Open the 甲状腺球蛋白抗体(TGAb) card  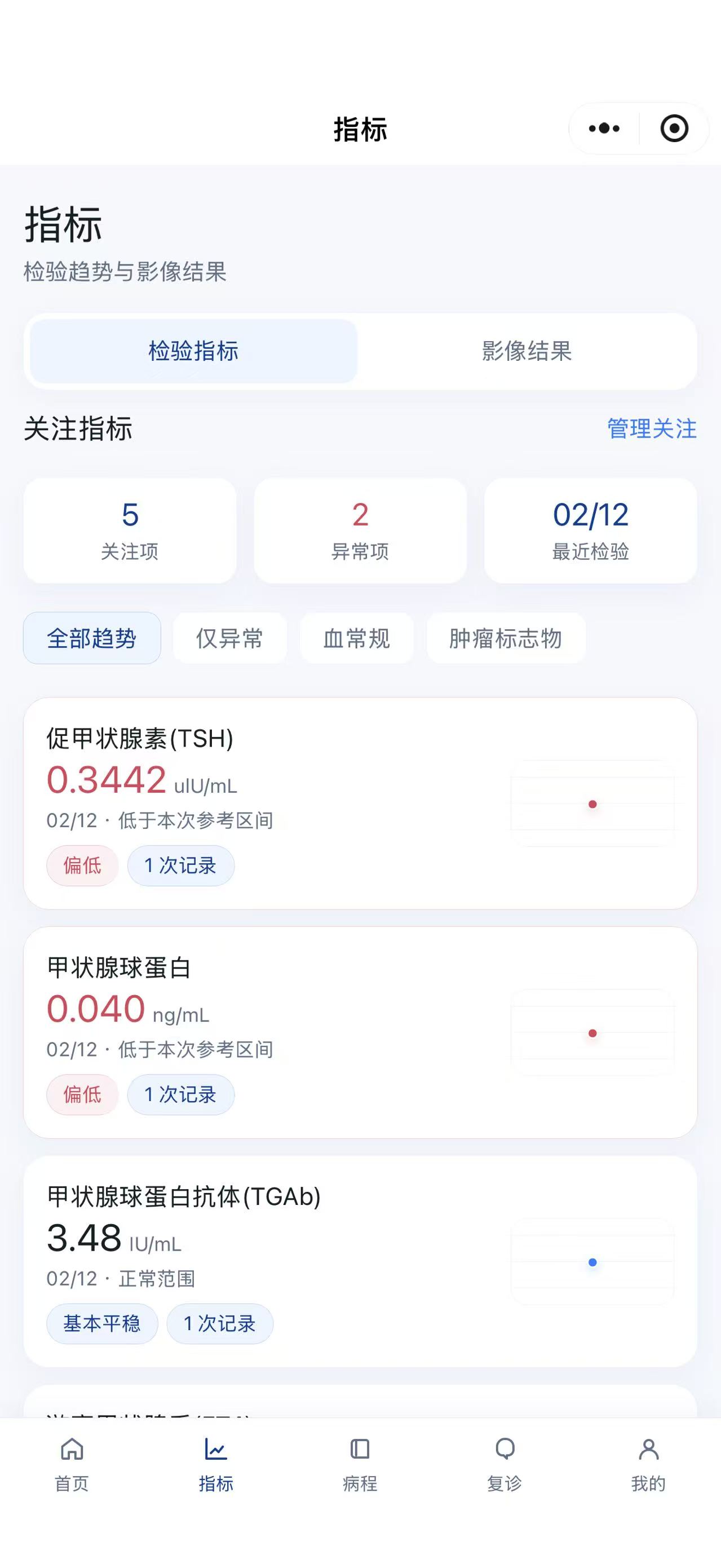tap(360, 1261)
